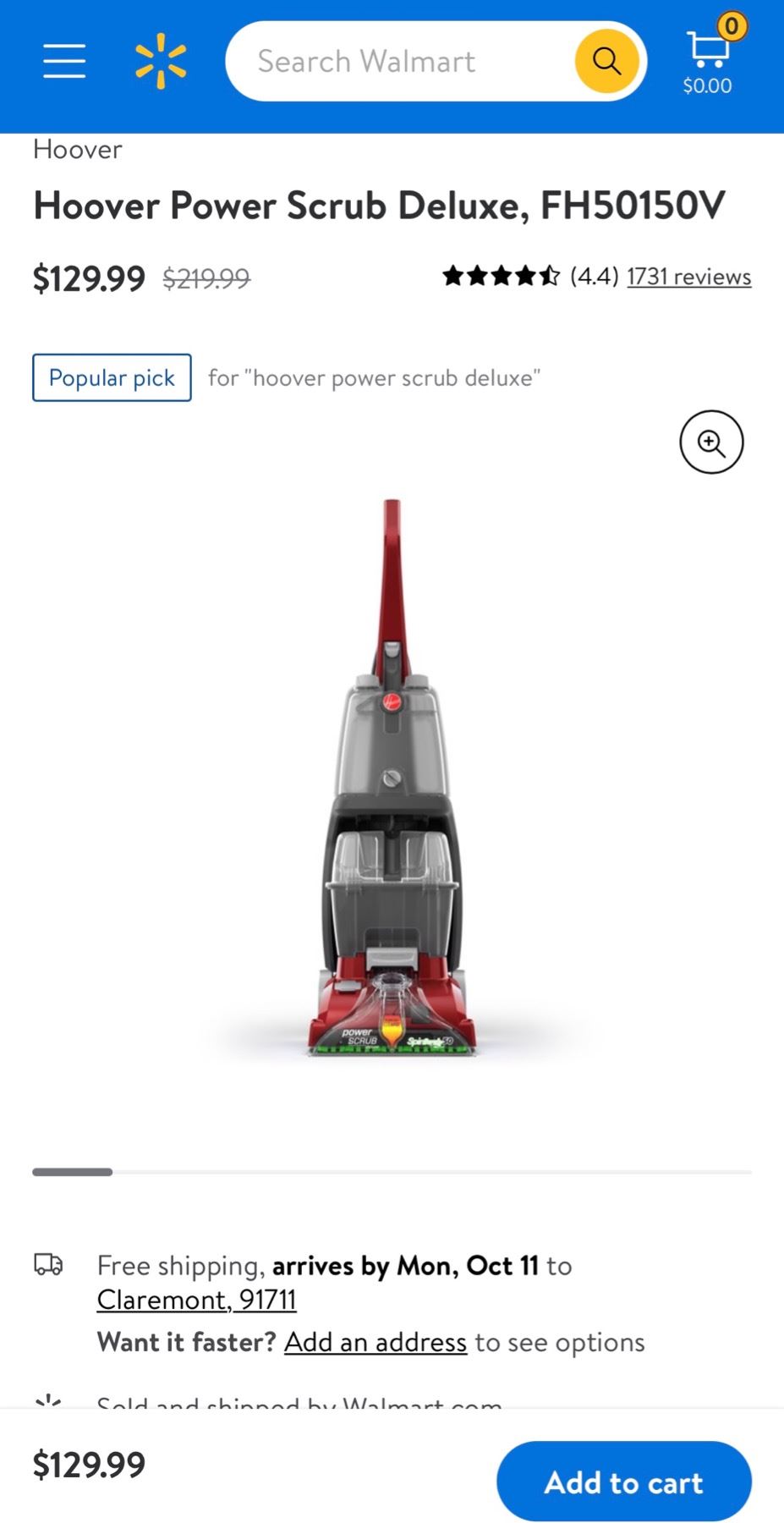This screenshot has height=1523, width=784.
Task: Change delivery location Claremont, 91711
Action: tap(196, 1300)
